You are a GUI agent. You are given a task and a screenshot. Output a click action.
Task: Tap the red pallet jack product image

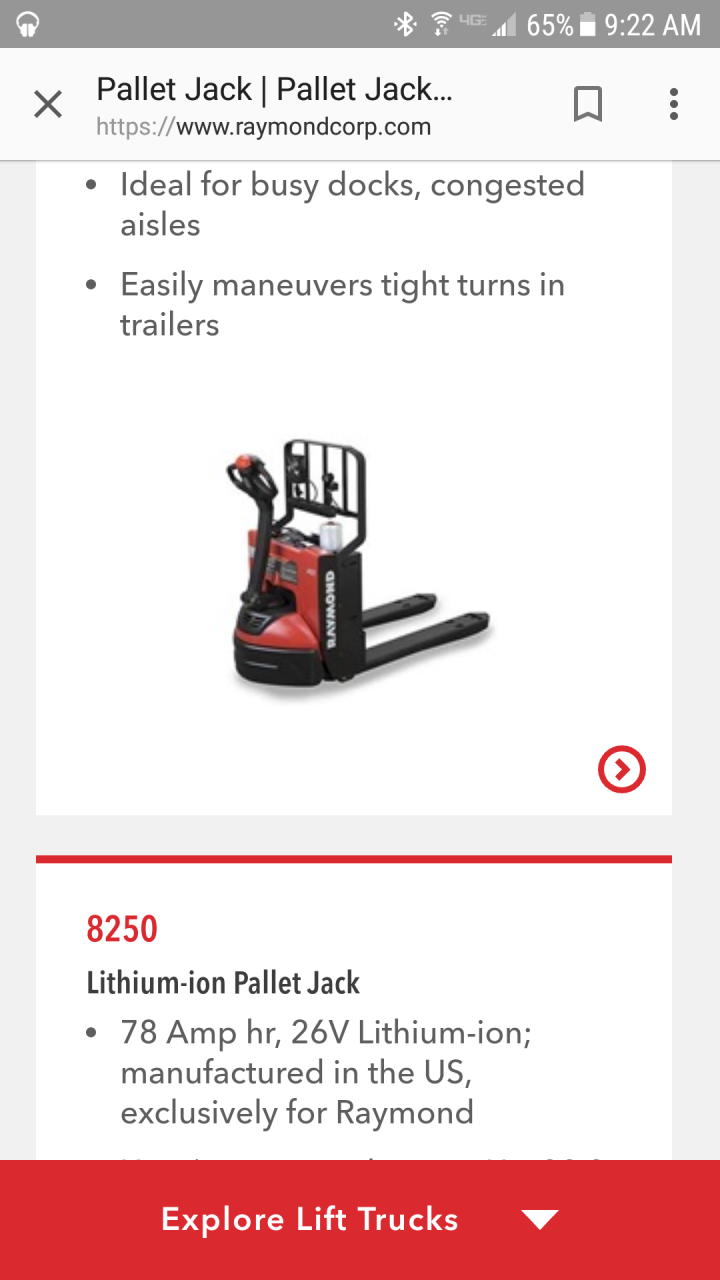(x=355, y=566)
